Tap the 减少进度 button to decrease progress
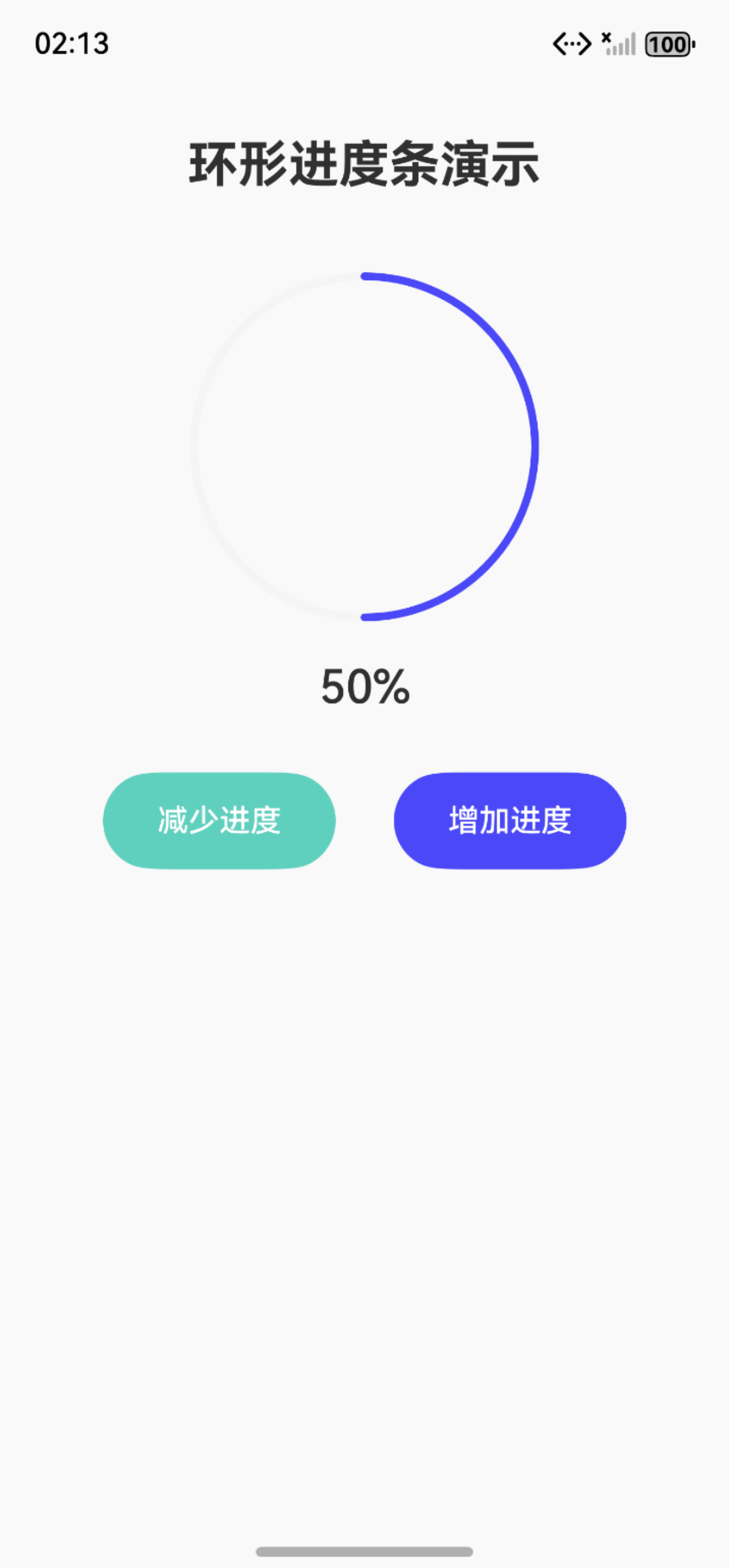Viewport: 729px width, 1568px height. pos(219,821)
